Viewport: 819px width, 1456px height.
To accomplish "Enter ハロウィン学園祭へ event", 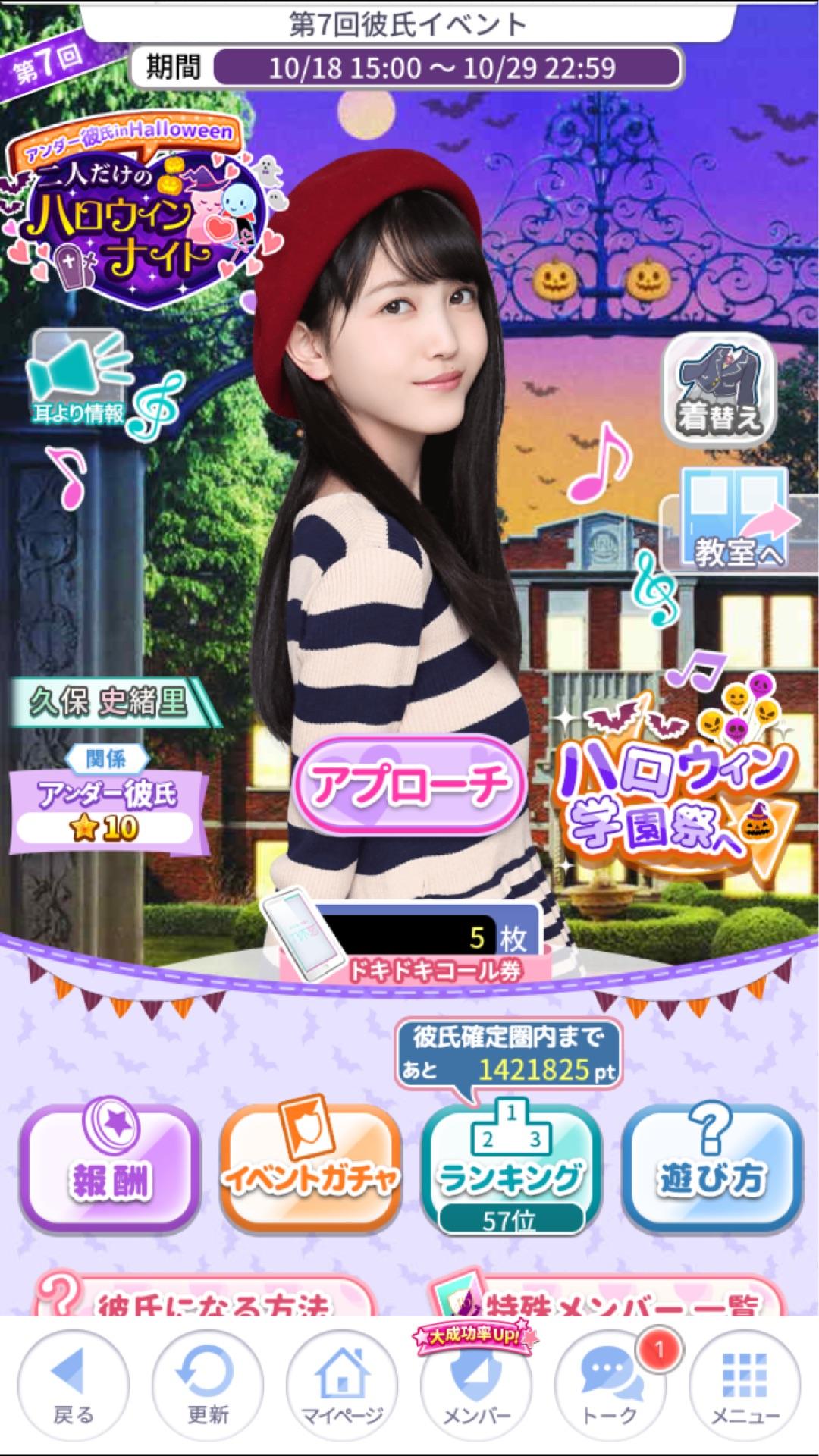I will (675, 796).
